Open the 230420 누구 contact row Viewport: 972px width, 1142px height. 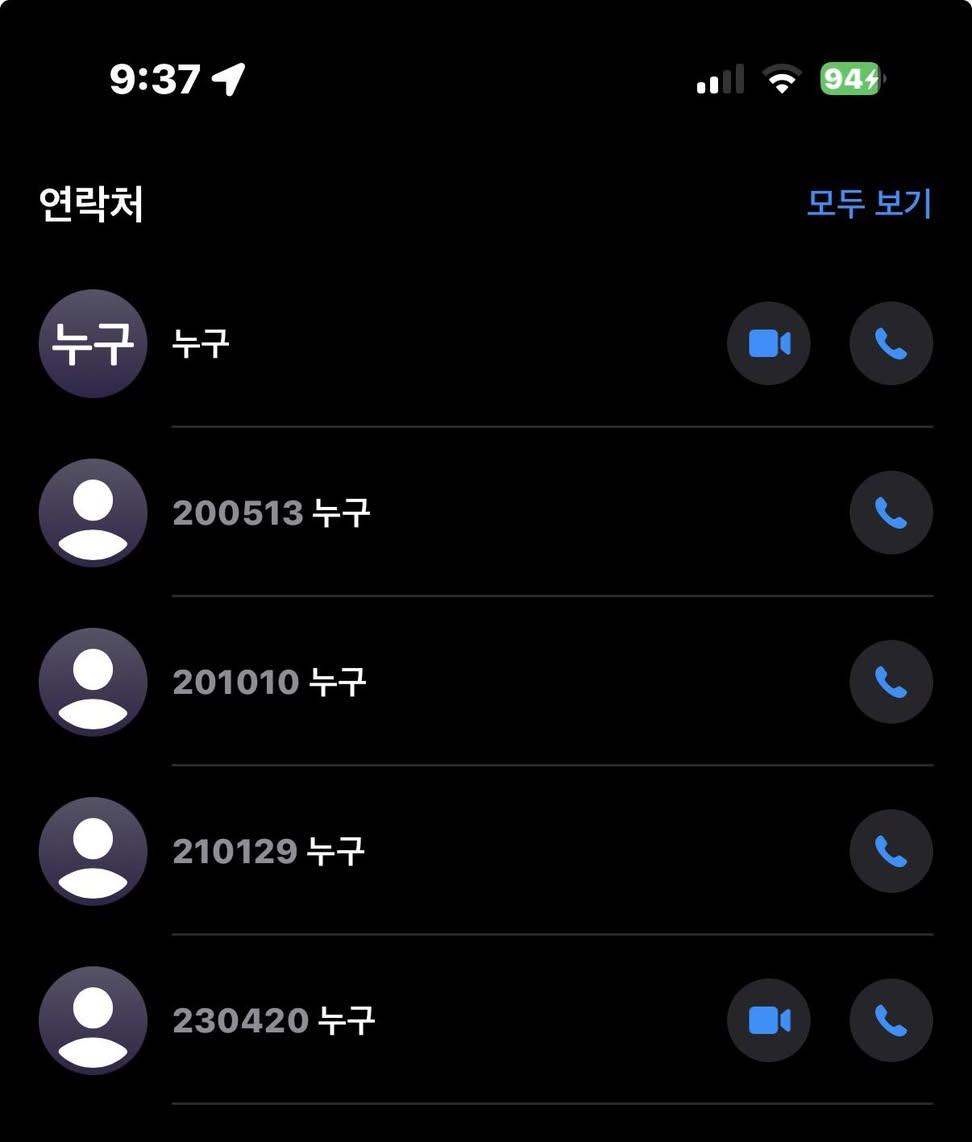[273, 1020]
